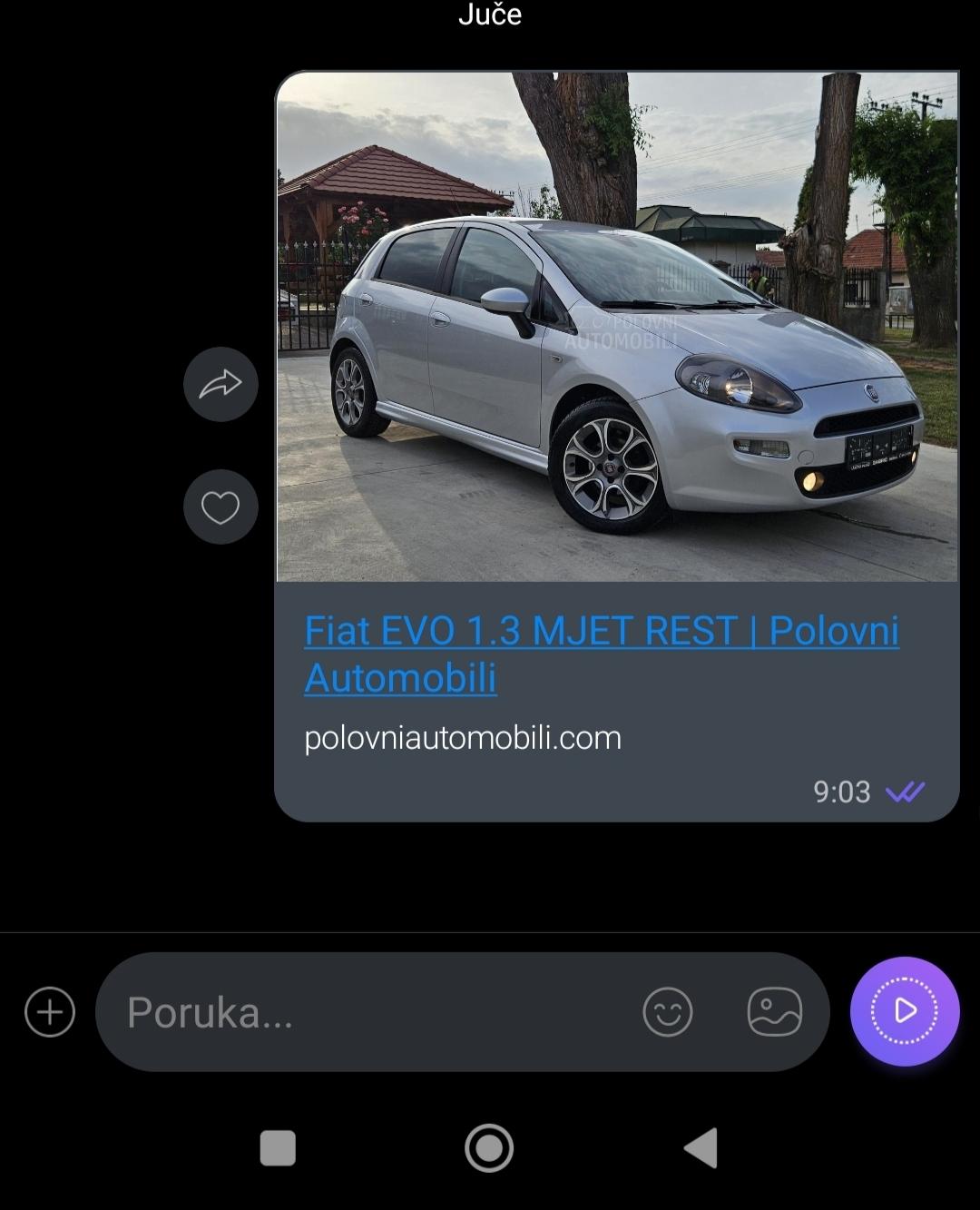980x1210 pixels.
Task: Open the car photo preview
Action: click(617, 327)
